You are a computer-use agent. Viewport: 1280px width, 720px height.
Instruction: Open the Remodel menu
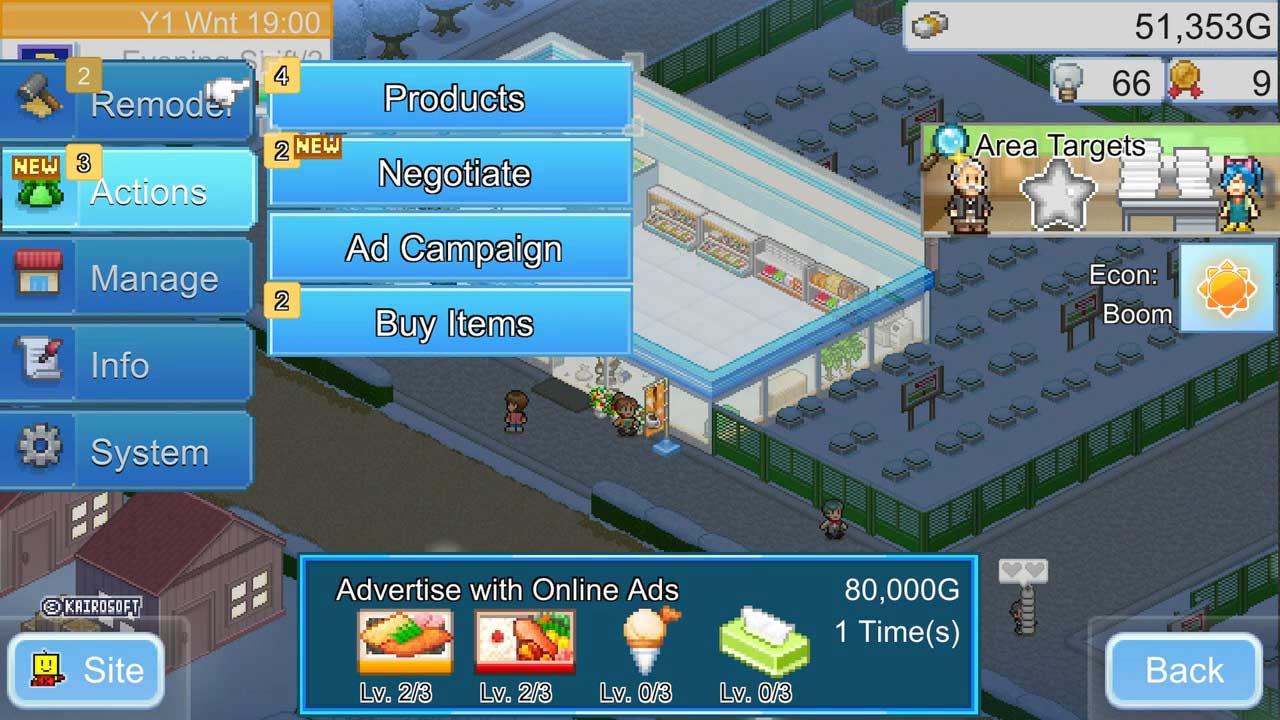127,102
